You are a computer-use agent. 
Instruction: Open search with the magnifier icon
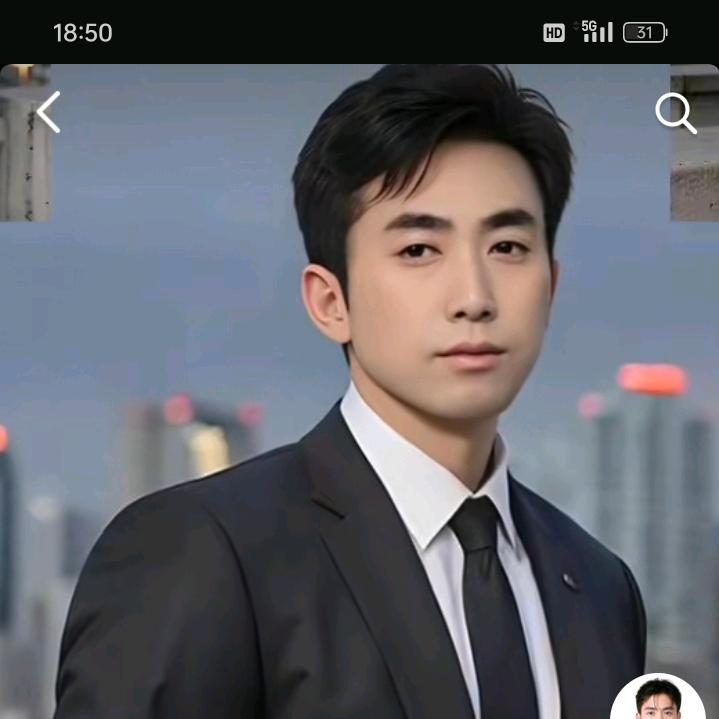pos(676,113)
